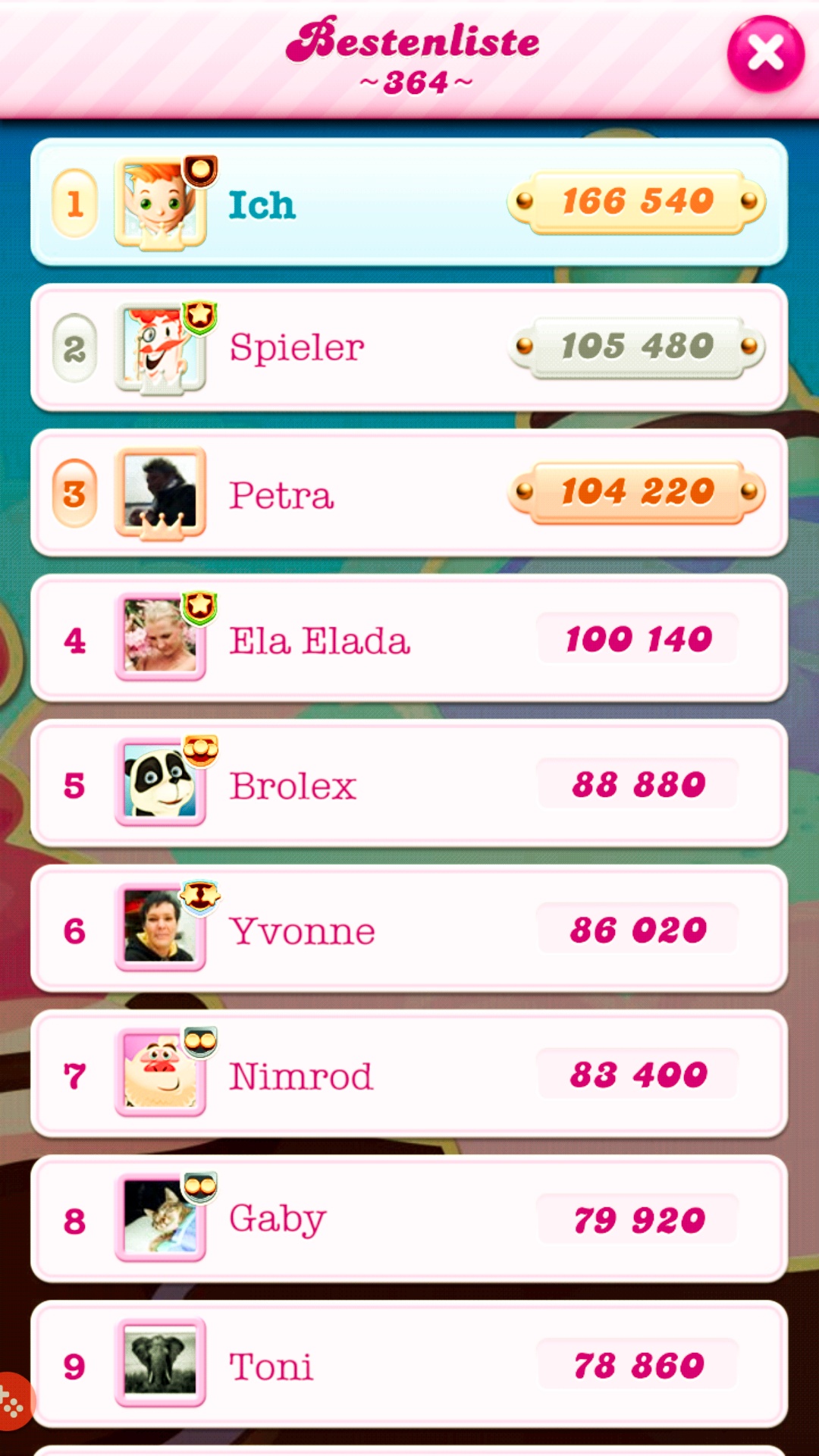Select Nimrod's leaderboard row

(x=409, y=1075)
